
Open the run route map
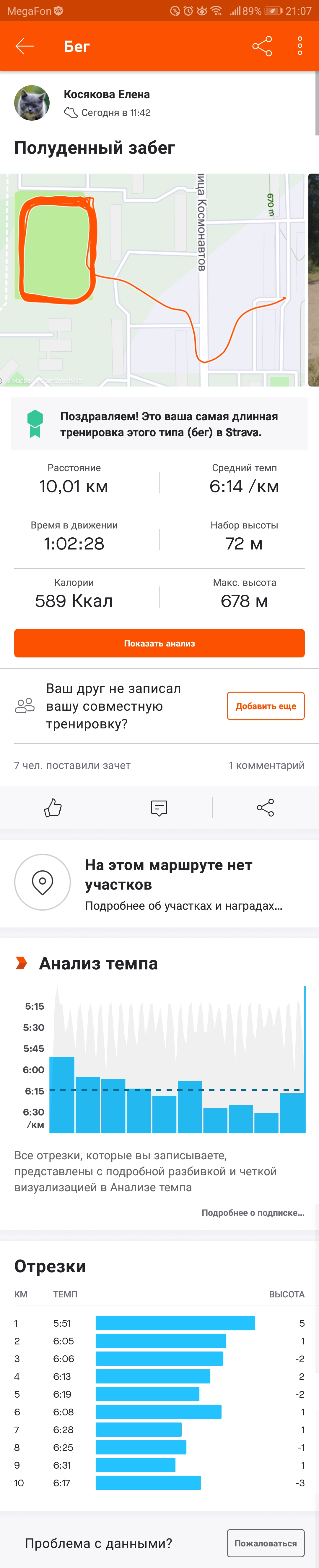(x=152, y=280)
